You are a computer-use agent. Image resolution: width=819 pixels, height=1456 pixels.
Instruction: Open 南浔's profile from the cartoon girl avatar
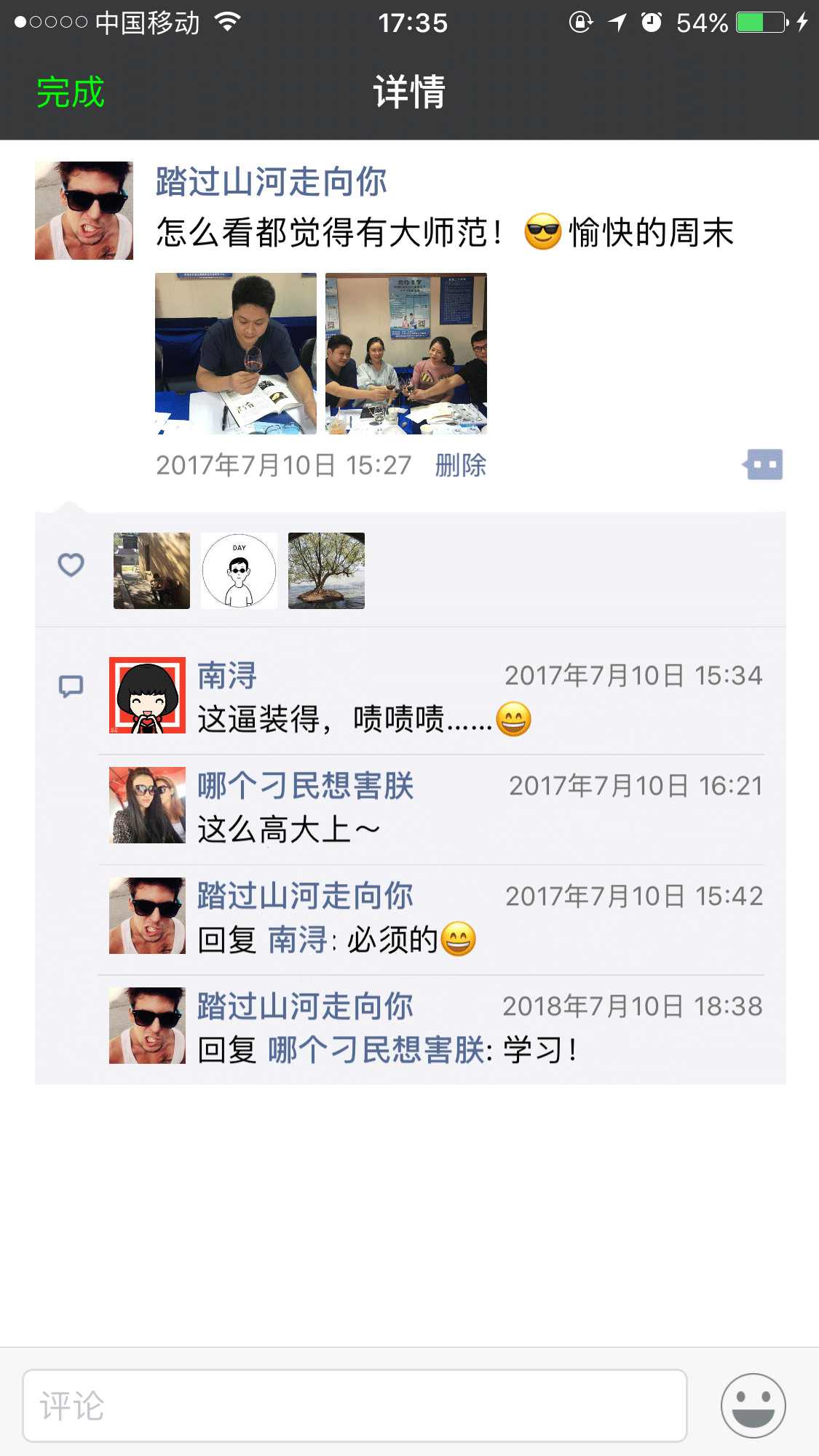point(147,696)
